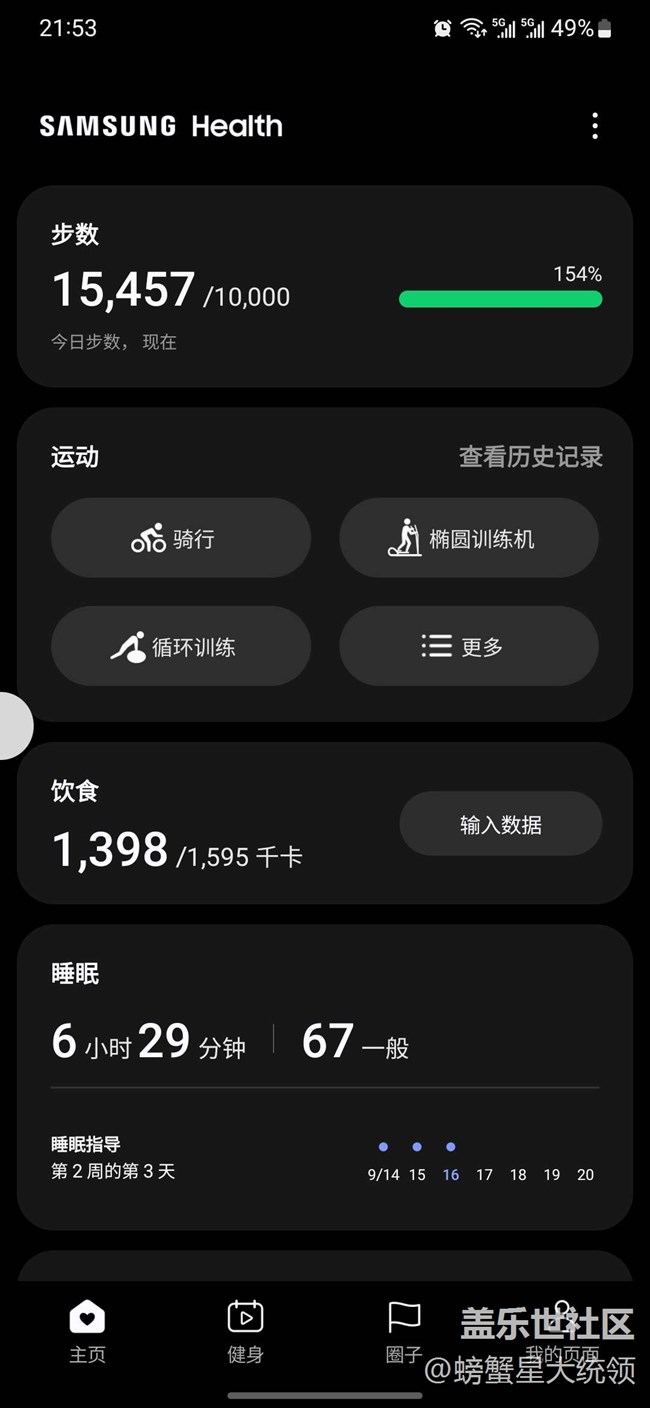Tap the edge panel handle
This screenshot has width=650, height=1408.
[15, 725]
